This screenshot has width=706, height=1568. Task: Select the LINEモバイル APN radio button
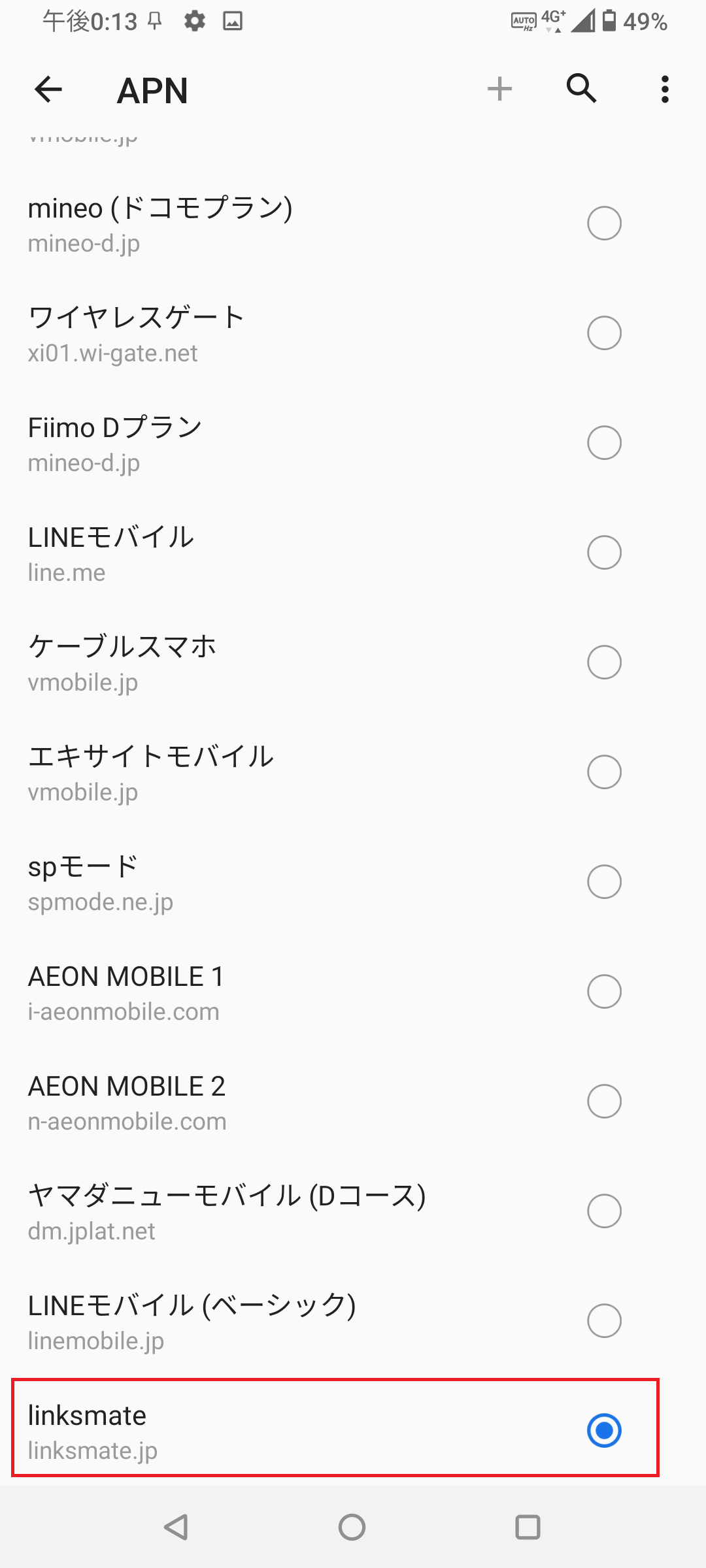tap(603, 552)
